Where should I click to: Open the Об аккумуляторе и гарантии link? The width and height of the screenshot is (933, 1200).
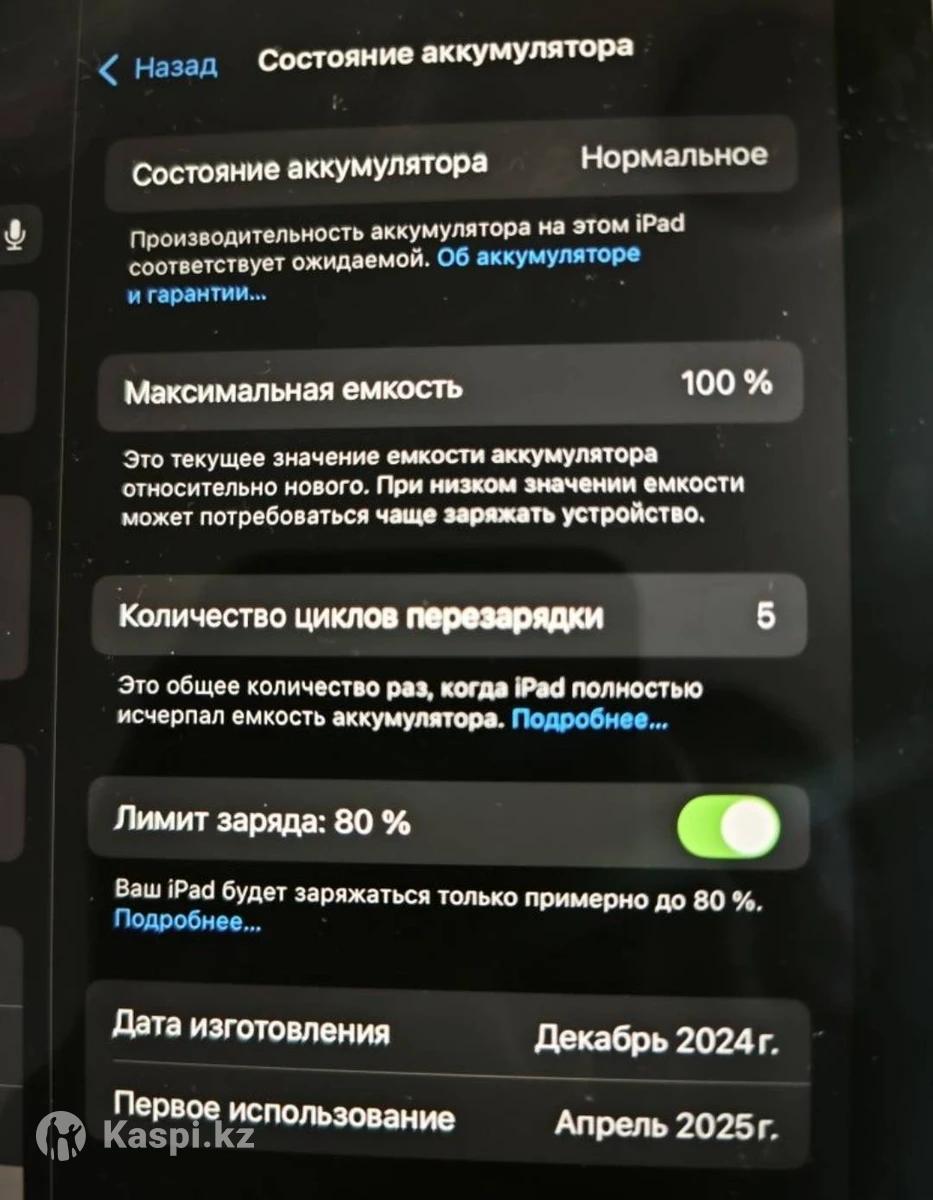[538, 256]
